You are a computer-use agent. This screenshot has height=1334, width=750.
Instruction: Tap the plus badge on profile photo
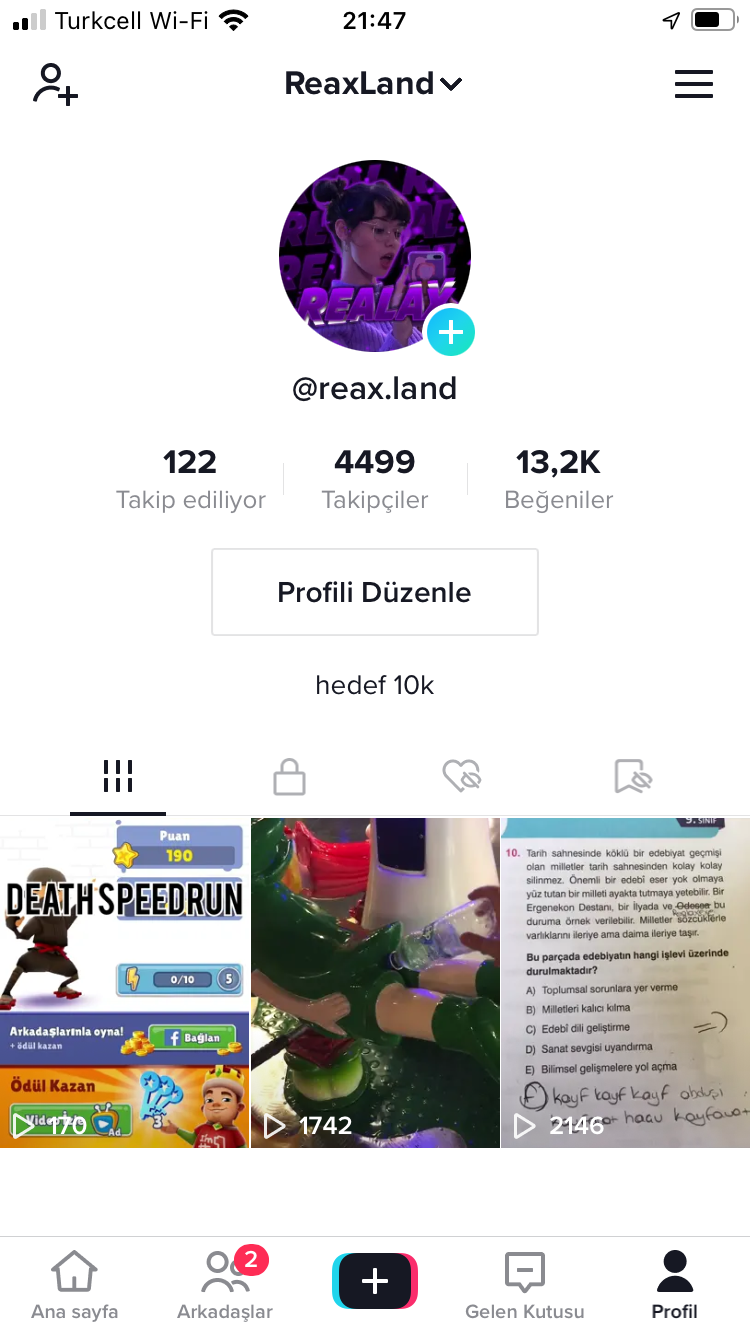[x=451, y=332]
